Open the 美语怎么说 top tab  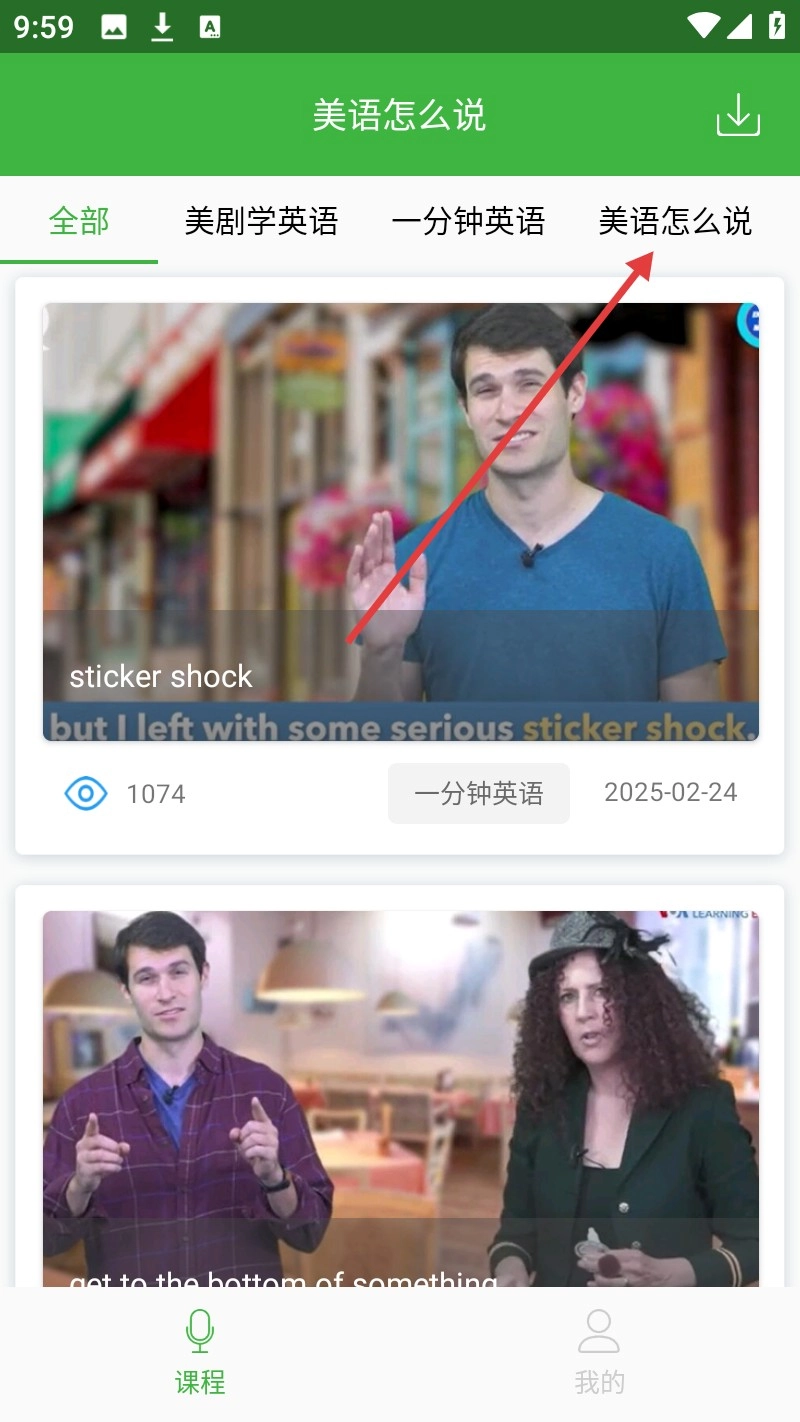point(675,221)
